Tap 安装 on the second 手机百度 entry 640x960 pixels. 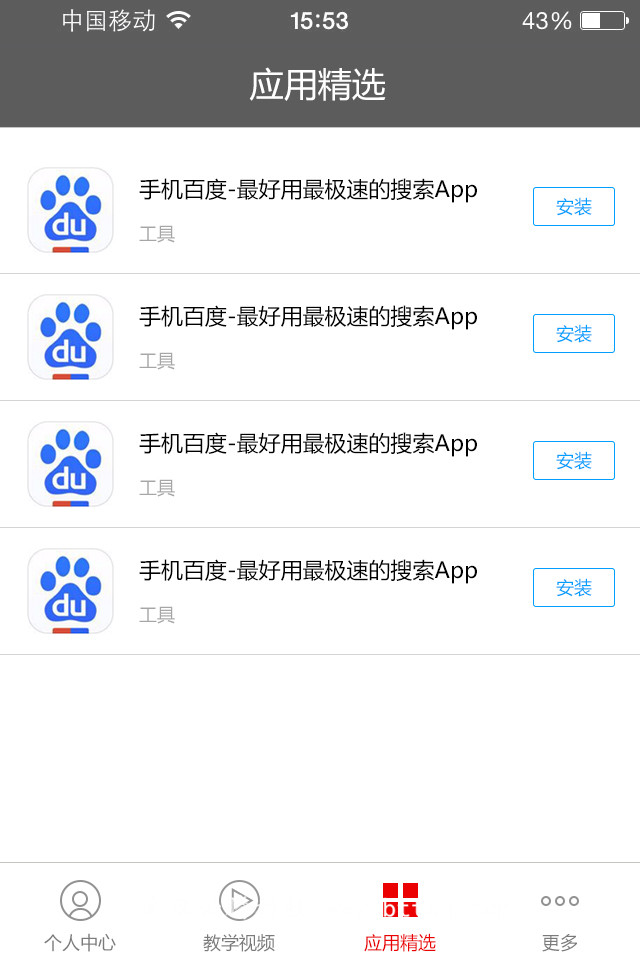pos(573,334)
